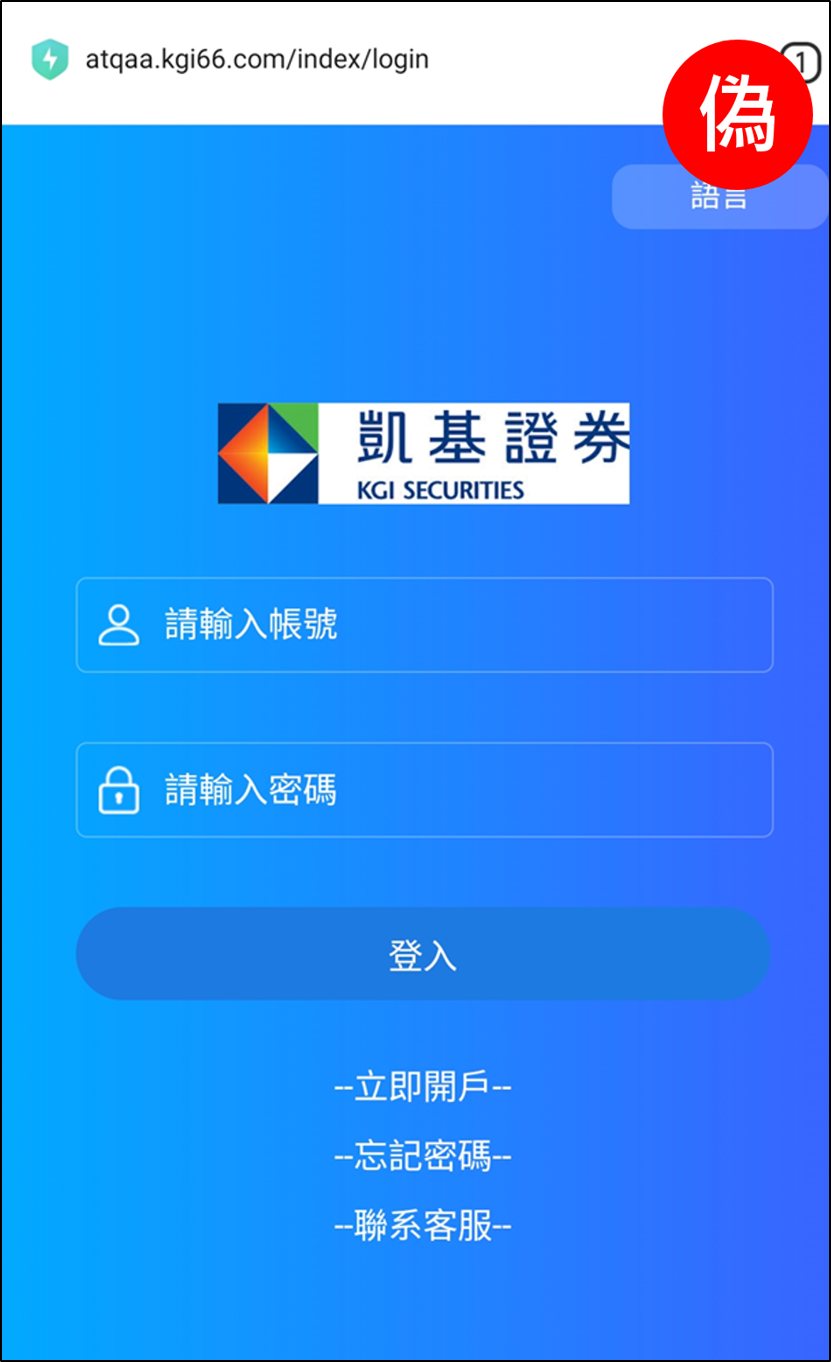
Task: Open the 立即開戶 open account link
Action: [423, 1087]
